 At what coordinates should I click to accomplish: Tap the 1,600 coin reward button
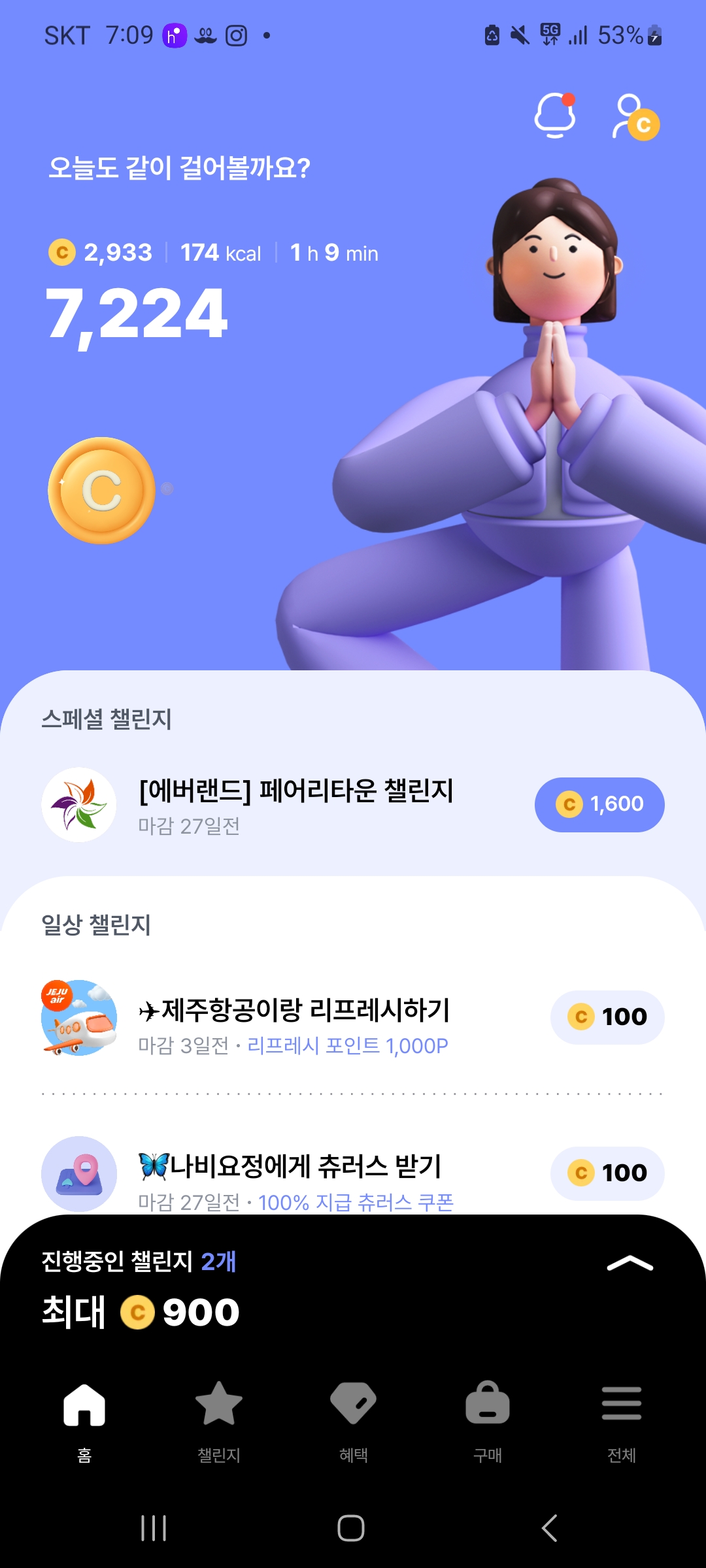click(599, 804)
